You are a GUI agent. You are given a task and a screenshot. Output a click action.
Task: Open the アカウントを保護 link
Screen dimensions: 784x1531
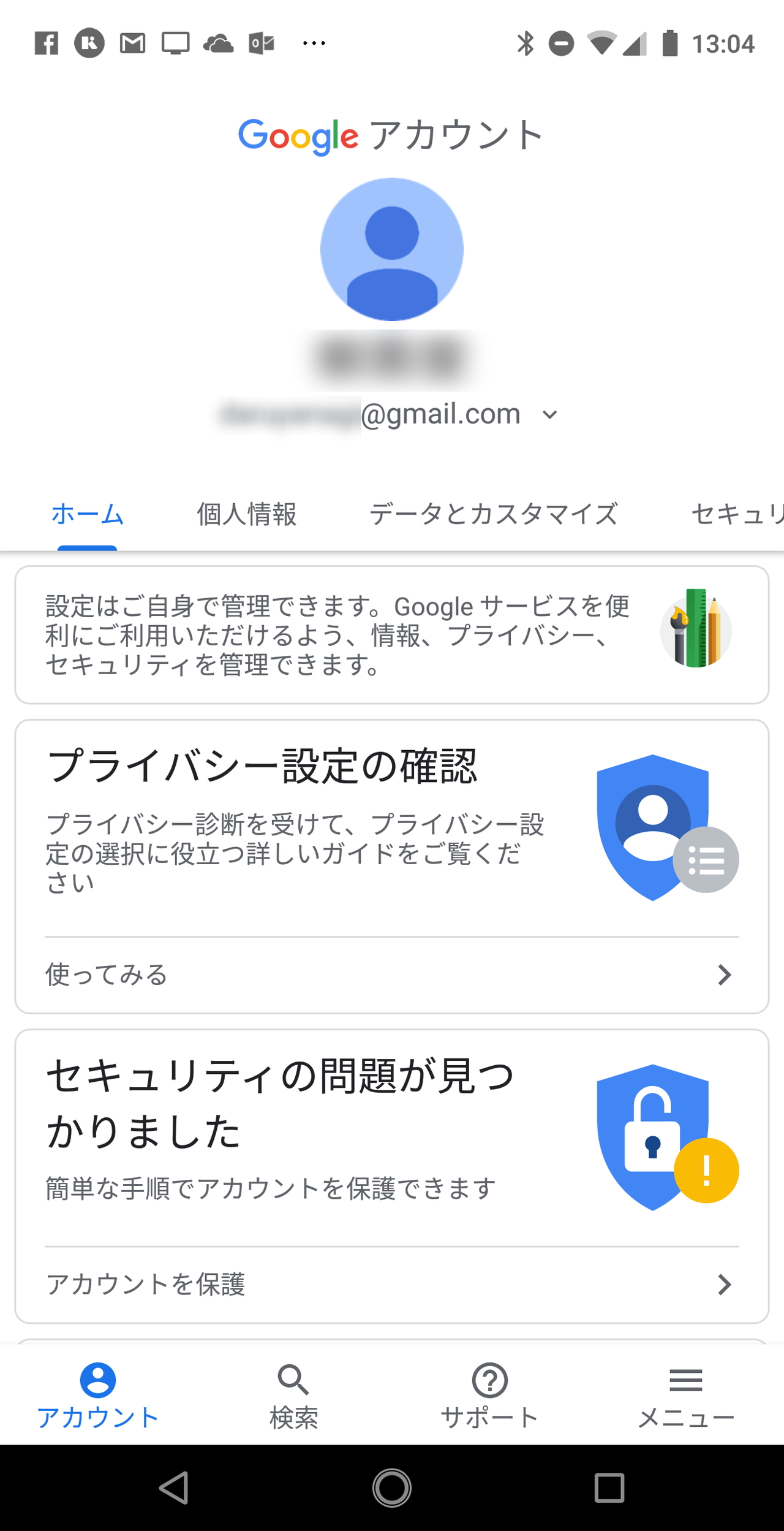(x=147, y=1285)
